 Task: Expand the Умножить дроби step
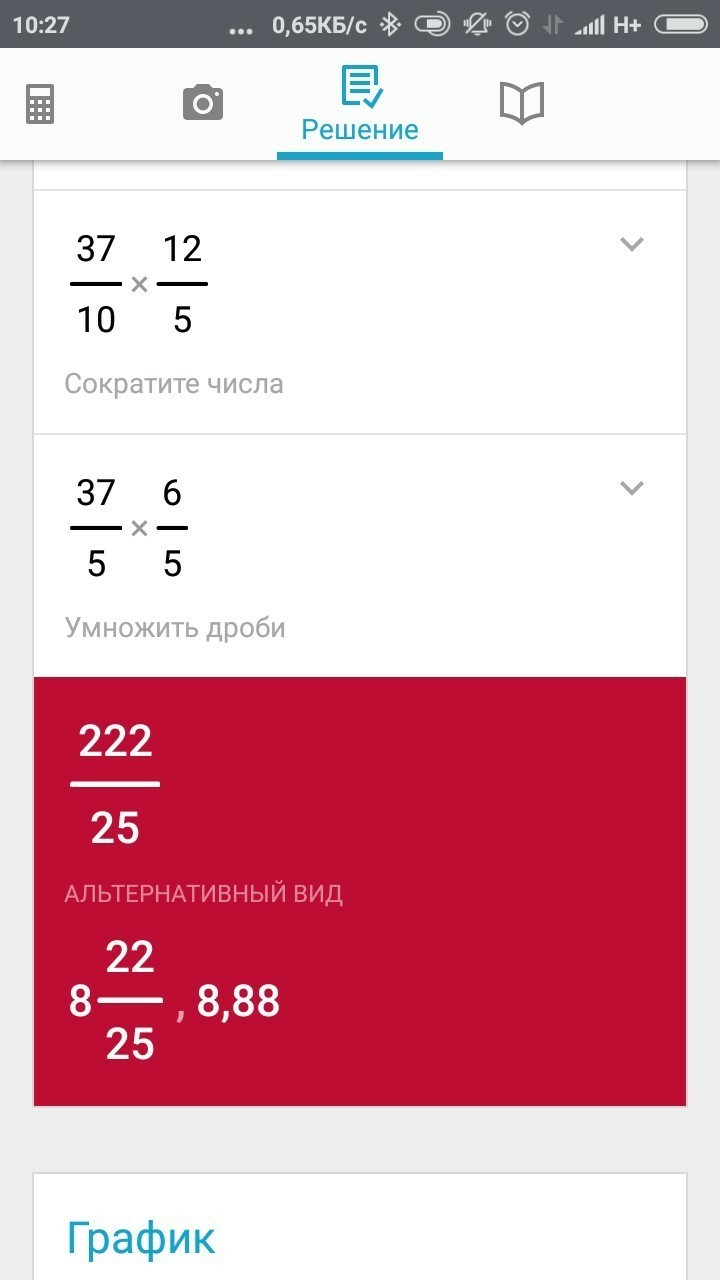click(x=631, y=488)
